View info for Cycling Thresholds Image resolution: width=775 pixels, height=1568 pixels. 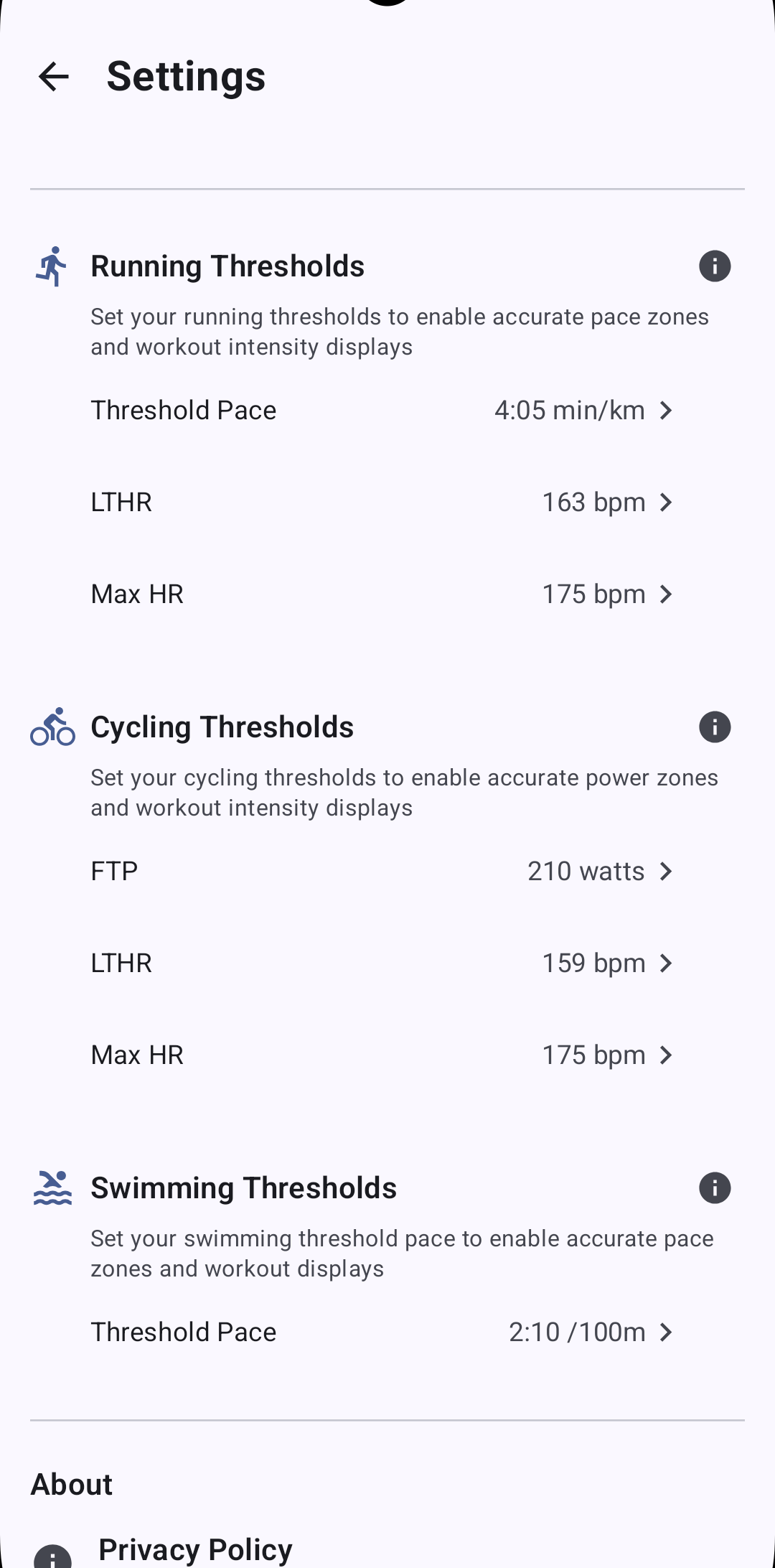pos(715,727)
